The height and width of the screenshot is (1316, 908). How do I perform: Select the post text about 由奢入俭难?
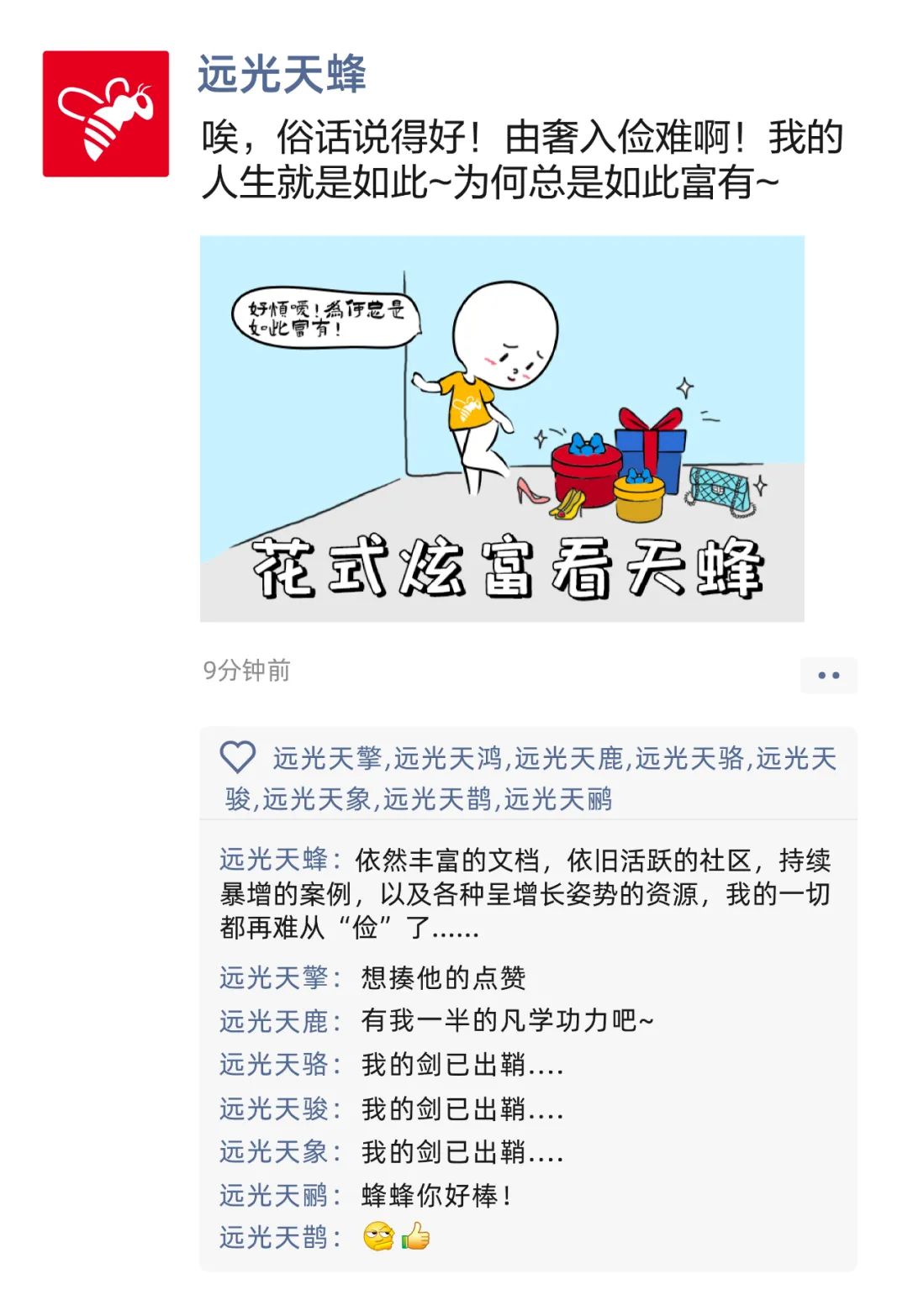point(521,160)
